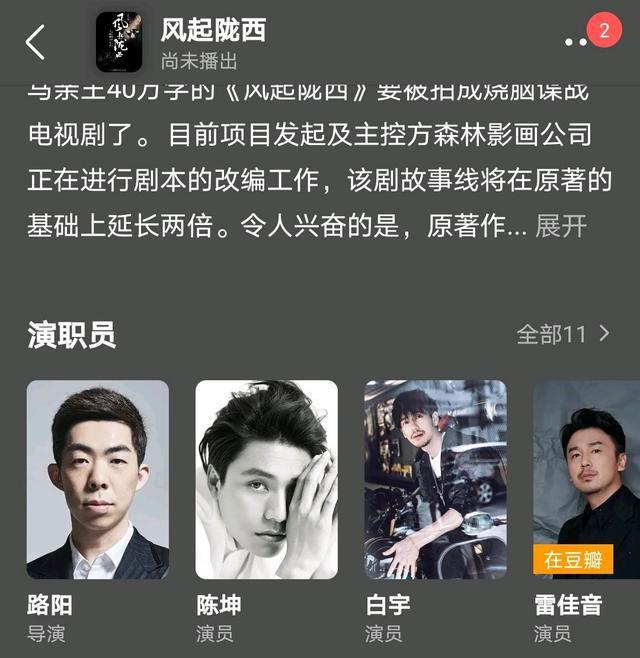640x658 pixels.
Task: Open actor 雷佳音's profile card
Action: point(586,480)
